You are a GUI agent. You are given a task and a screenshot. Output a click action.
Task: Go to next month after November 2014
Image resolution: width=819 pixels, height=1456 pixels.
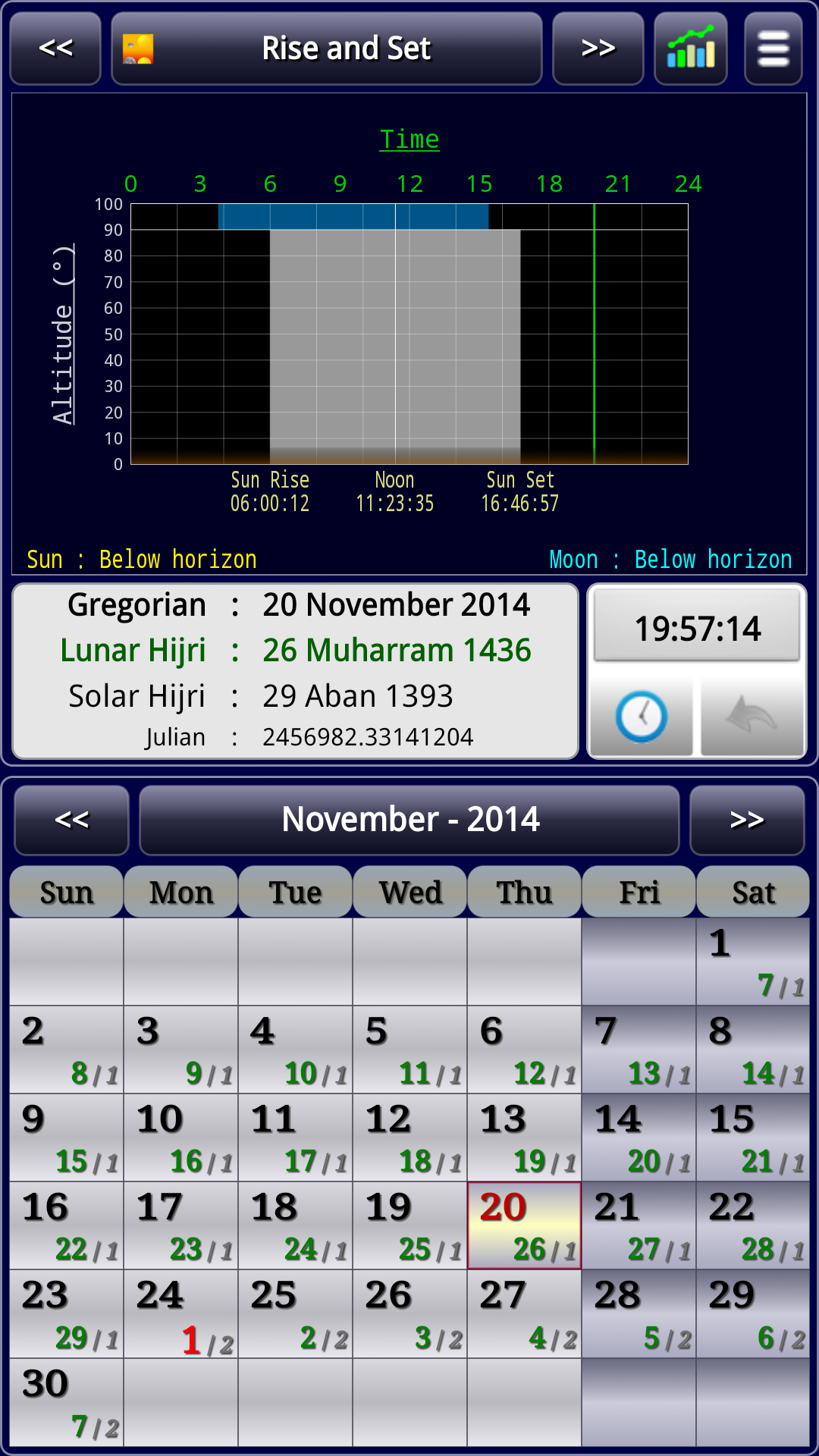pos(747,820)
